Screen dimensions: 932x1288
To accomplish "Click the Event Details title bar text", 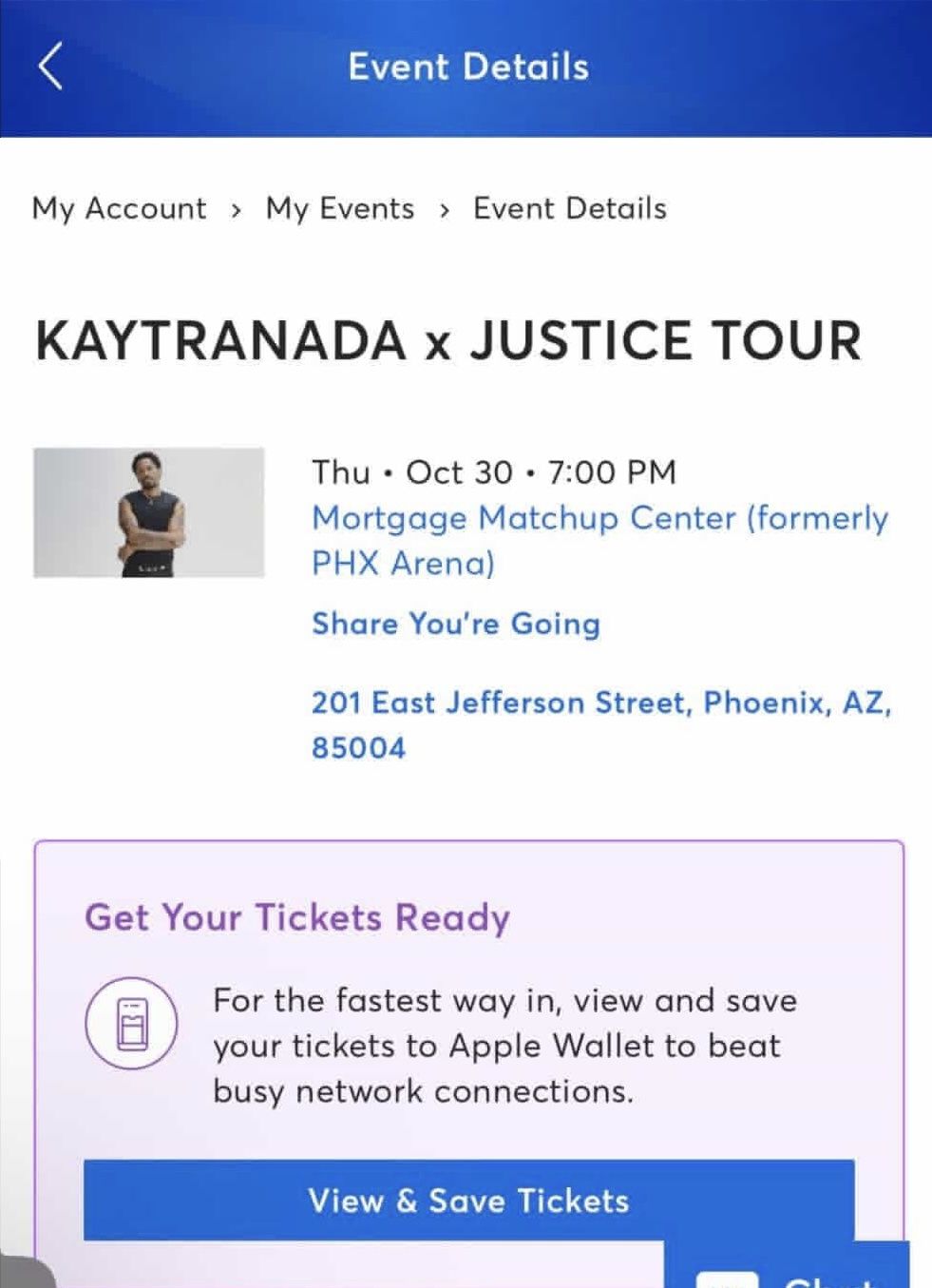I will pos(467,65).
